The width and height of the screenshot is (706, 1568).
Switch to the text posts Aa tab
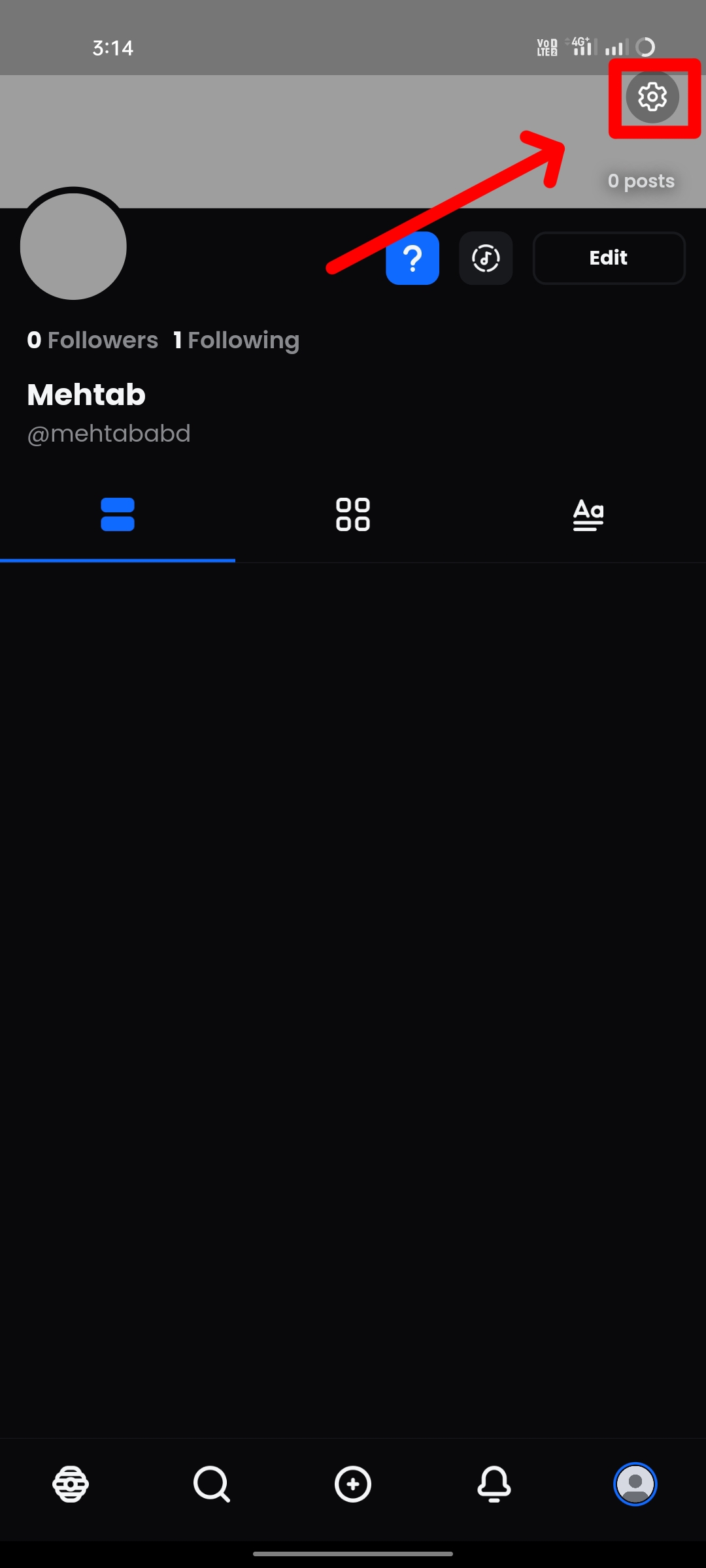(587, 515)
